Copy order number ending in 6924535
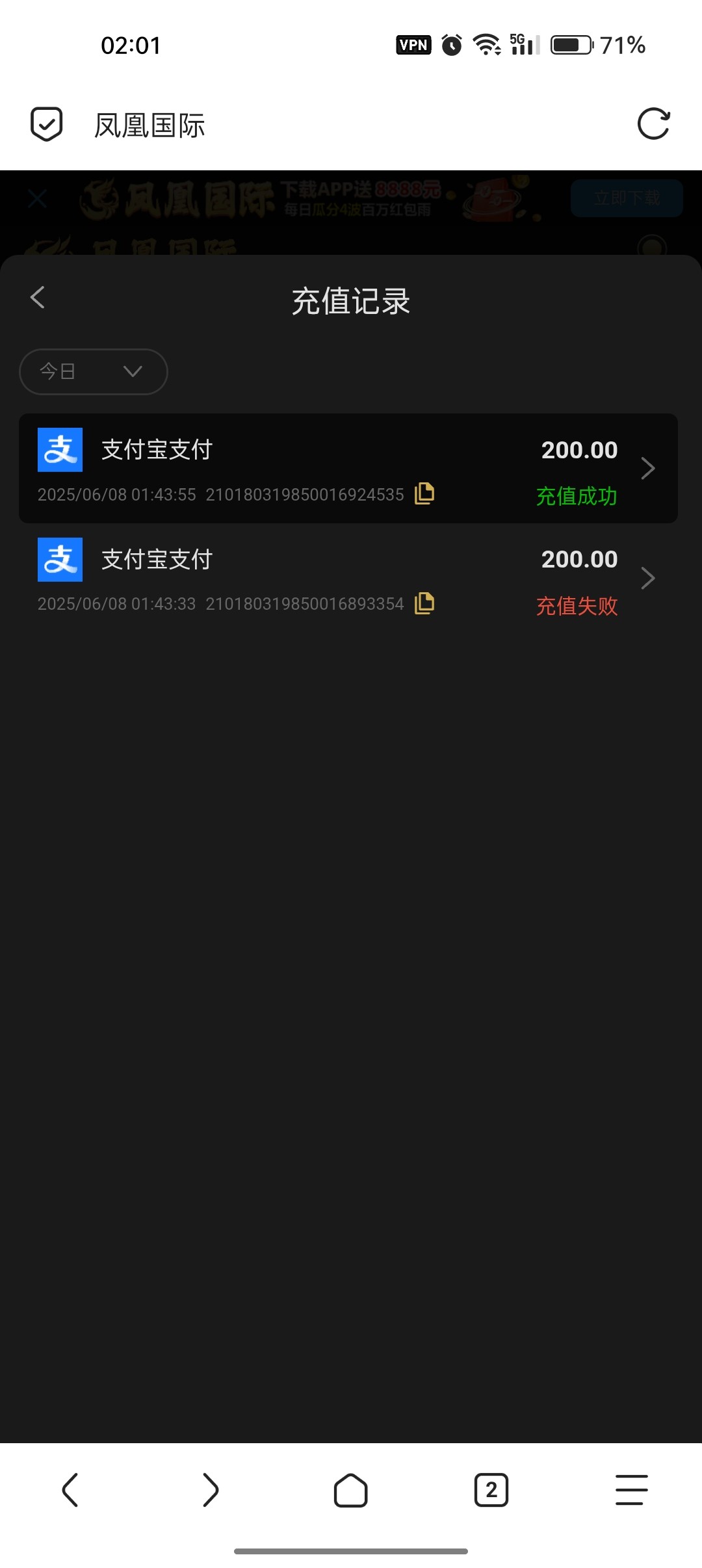Viewport: 702px width, 1568px height. [x=424, y=493]
